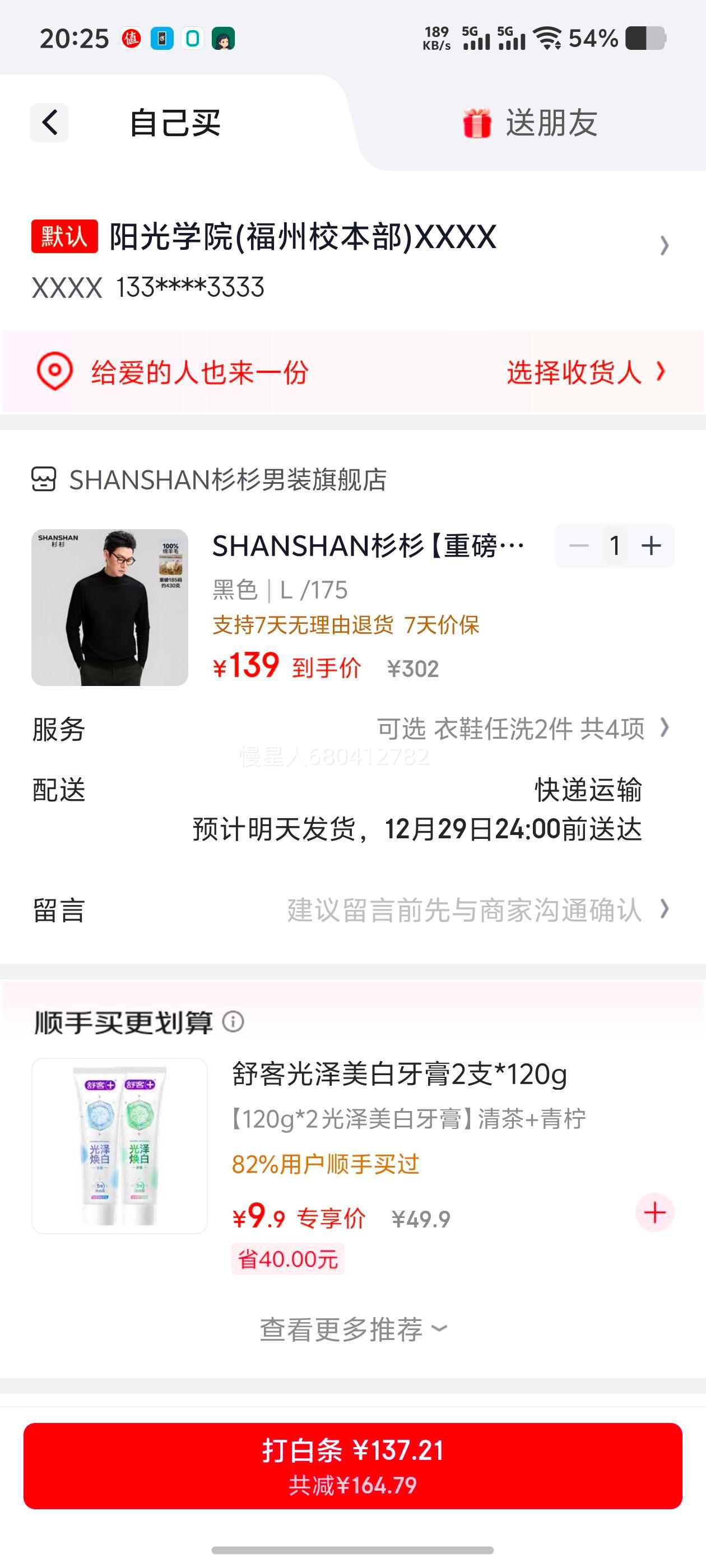The image size is (706, 1568).
Task: Tap the 默认 address label
Action: pos(64,236)
